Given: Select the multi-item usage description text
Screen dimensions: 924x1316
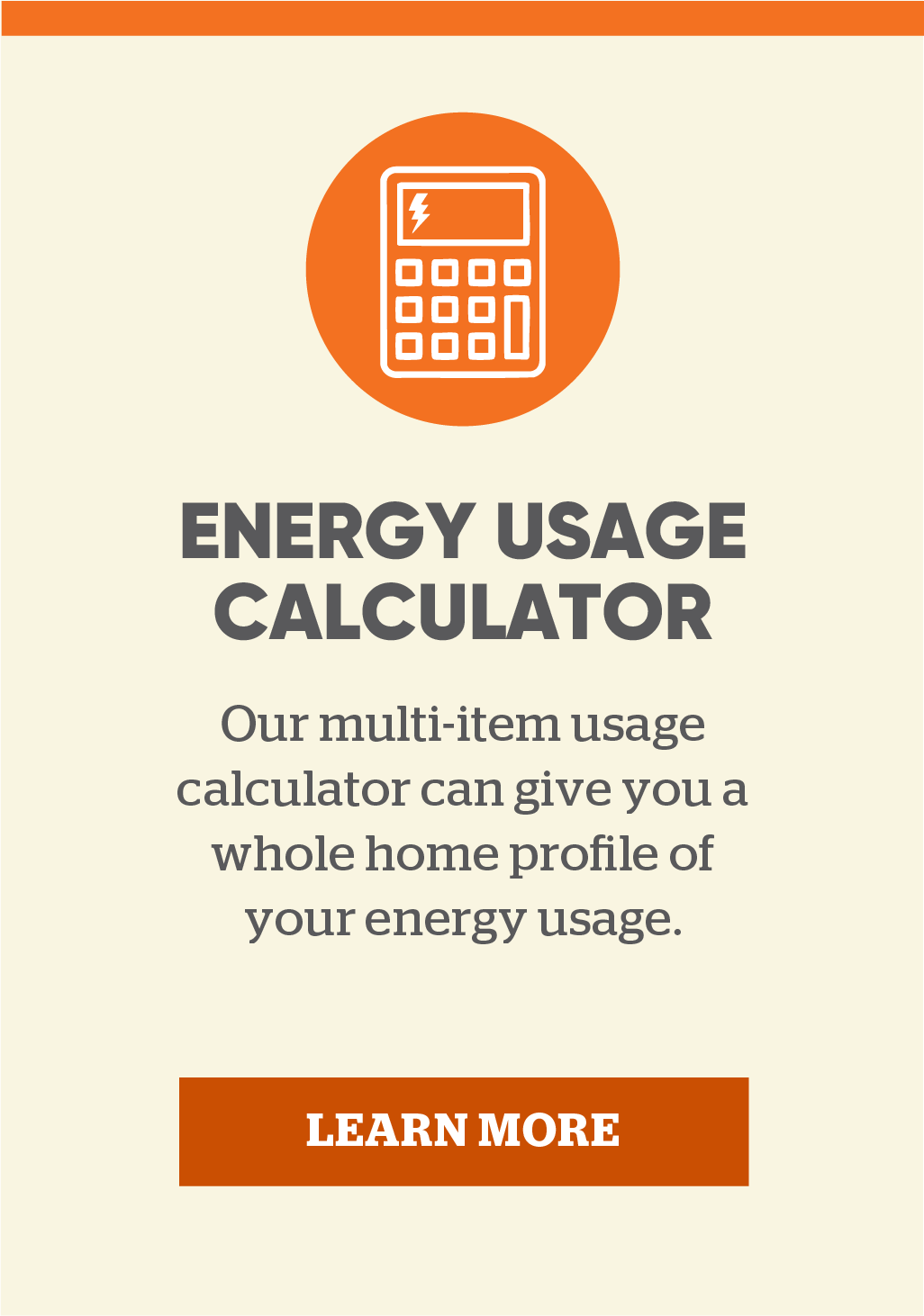Looking at the screenshot, I should 462,819.
